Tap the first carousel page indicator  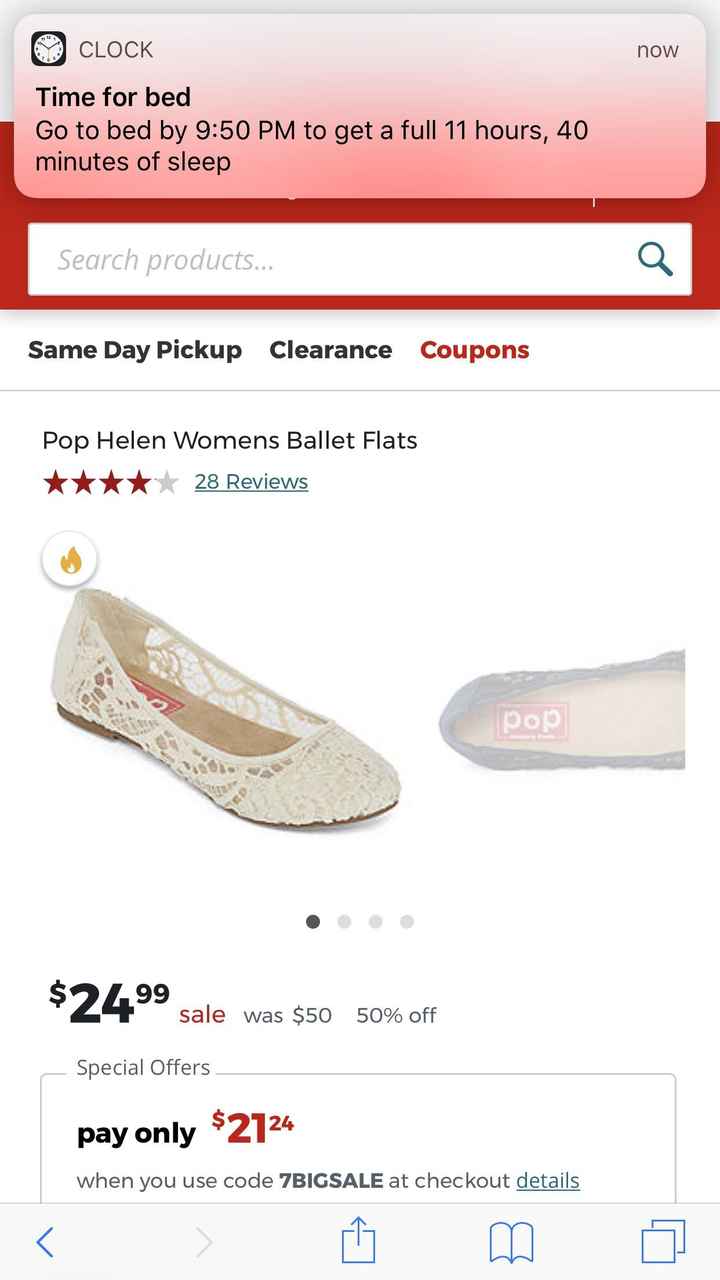click(312, 921)
